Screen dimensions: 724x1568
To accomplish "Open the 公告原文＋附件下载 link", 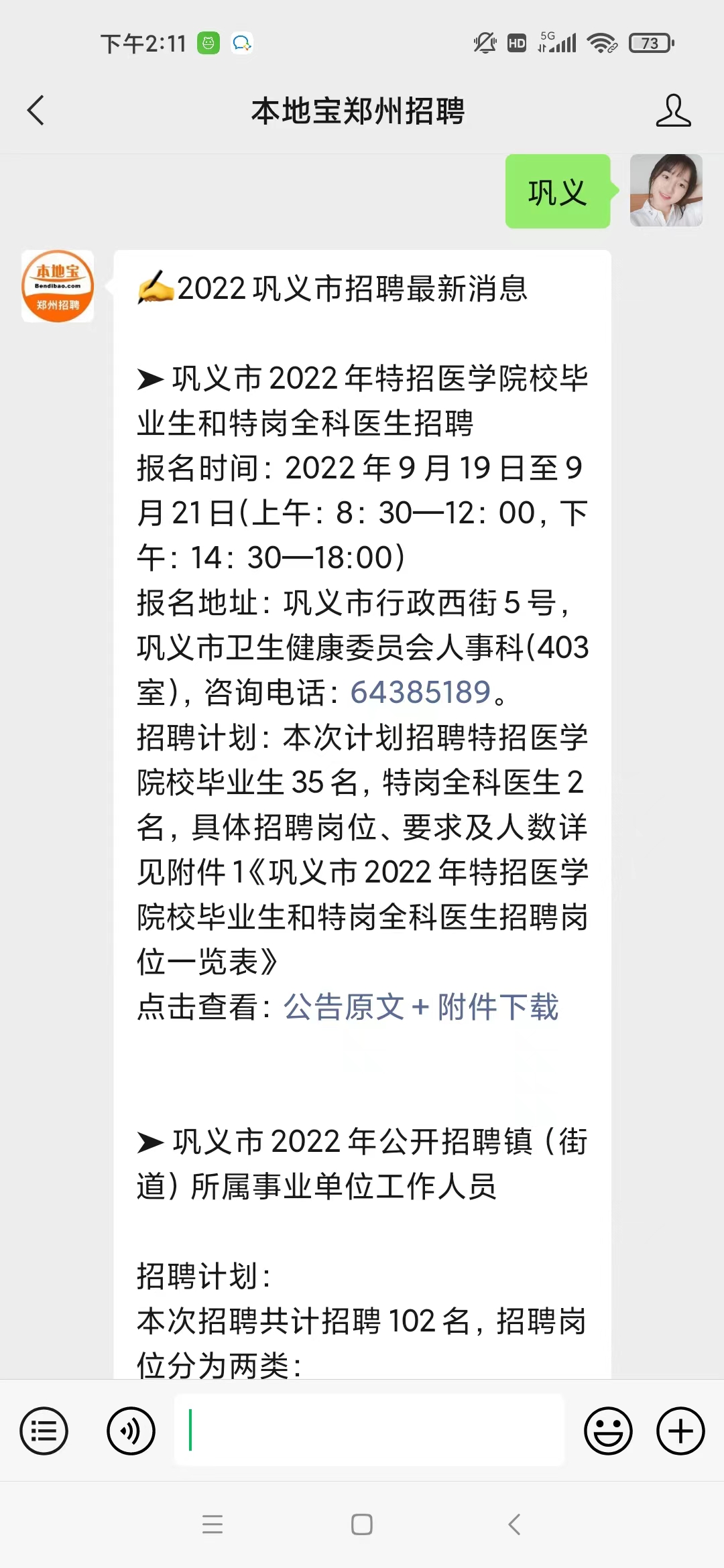I will tap(421, 1006).
